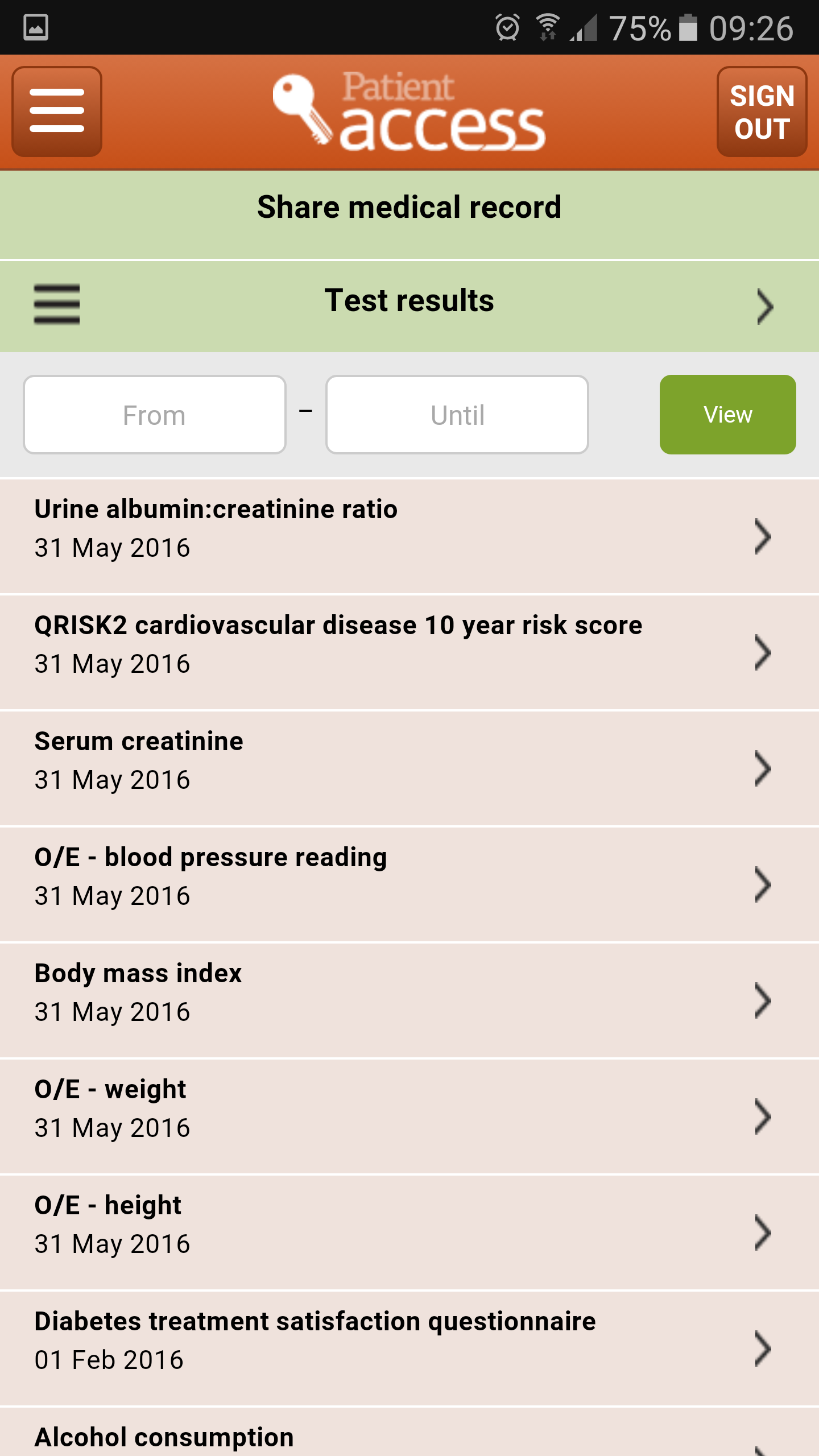Select the From date field
Viewport: 819px width, 1456px height.
[x=154, y=415]
